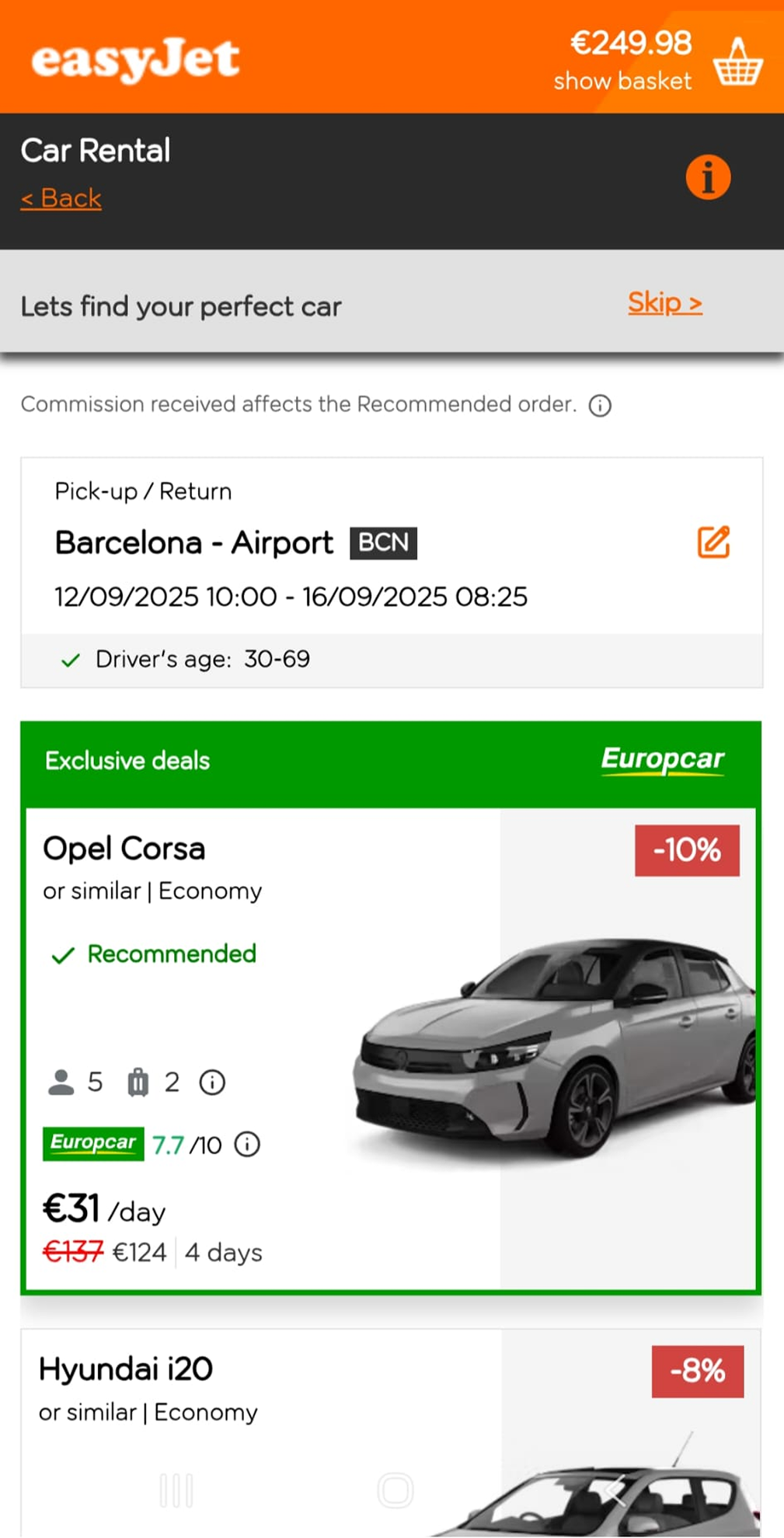Click the orange Car Rental info icon
The height and width of the screenshot is (1538, 784).
(707, 176)
